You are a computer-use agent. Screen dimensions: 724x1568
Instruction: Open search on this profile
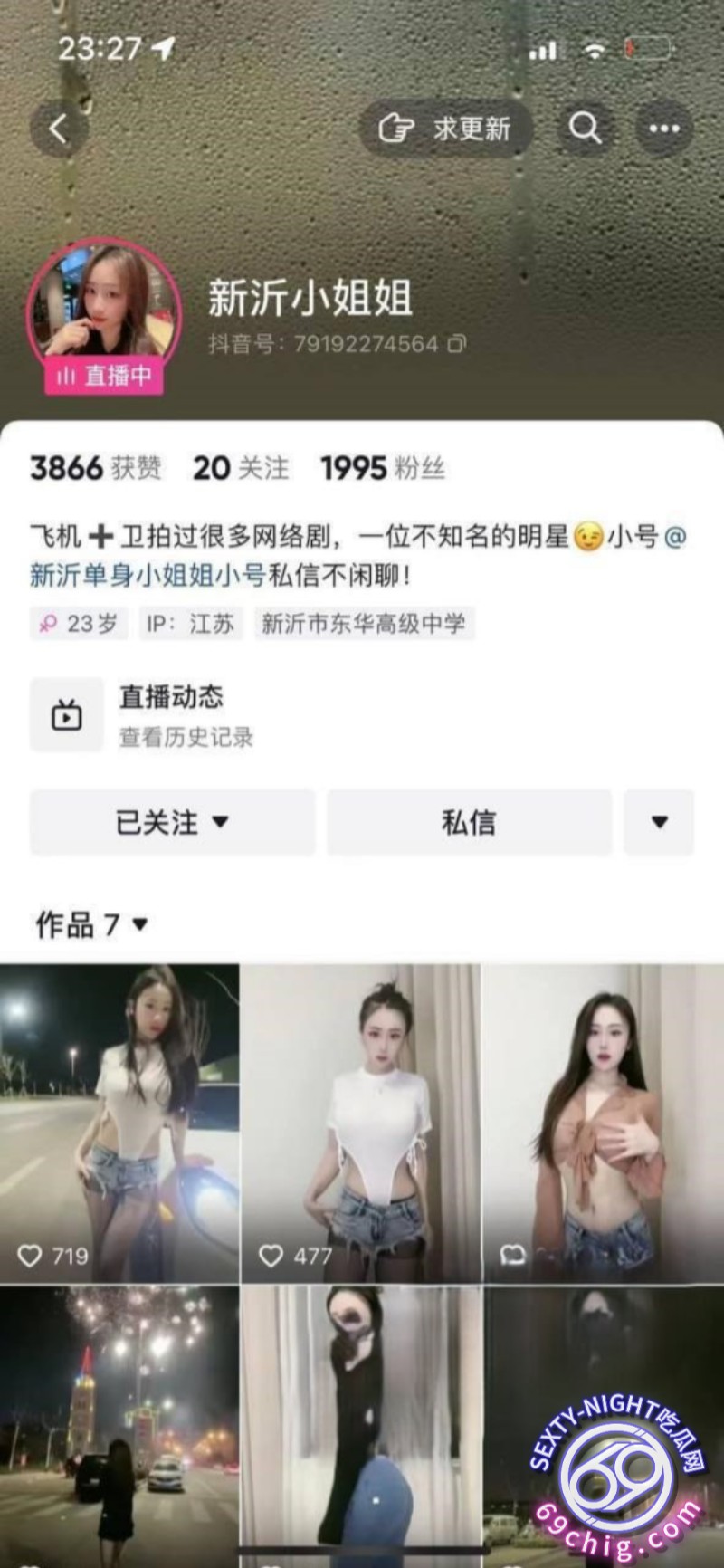point(585,129)
